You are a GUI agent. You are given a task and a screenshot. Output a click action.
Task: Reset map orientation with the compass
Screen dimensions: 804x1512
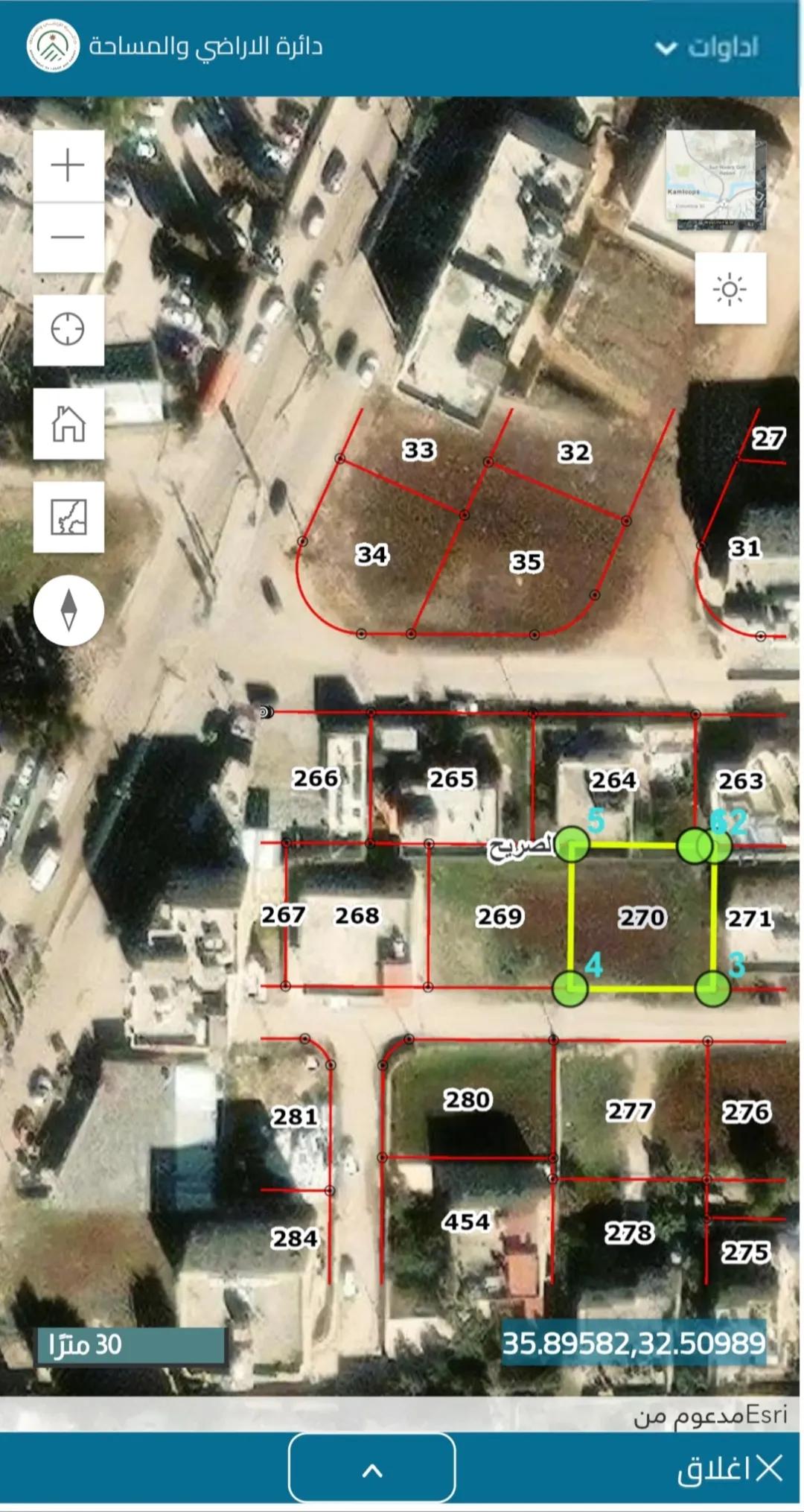point(68,610)
